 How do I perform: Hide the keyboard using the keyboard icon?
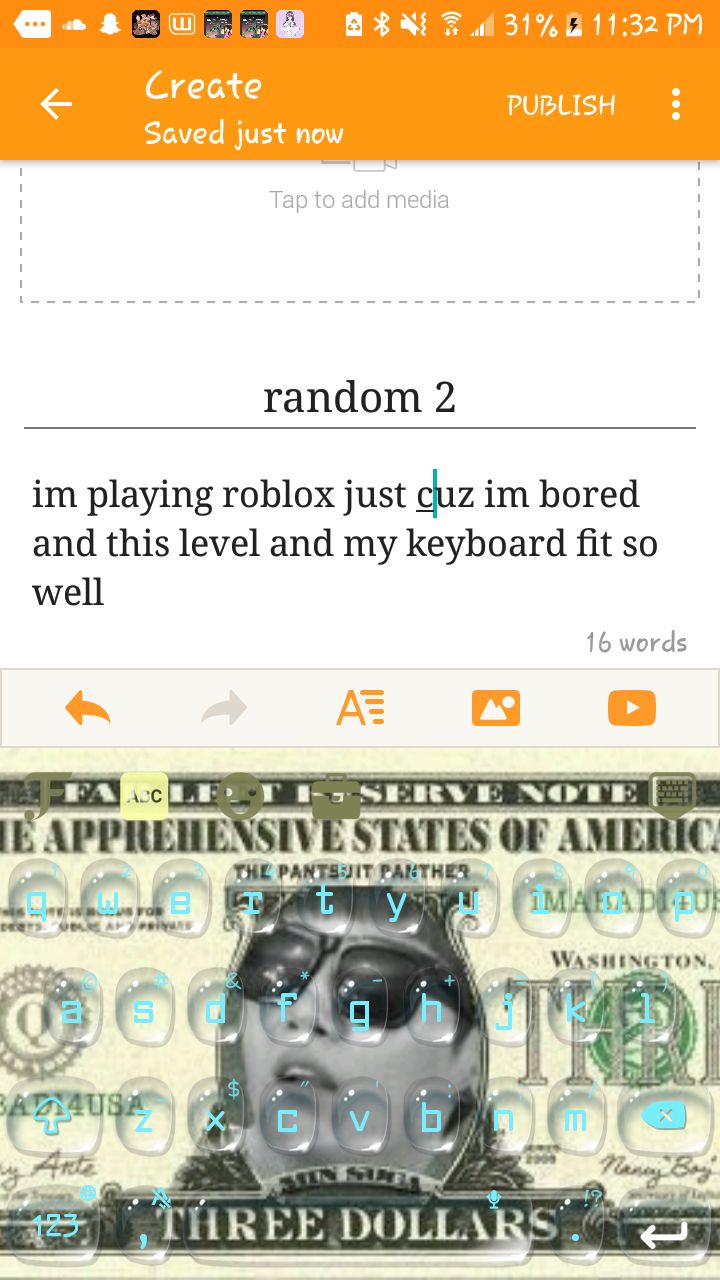(672, 795)
